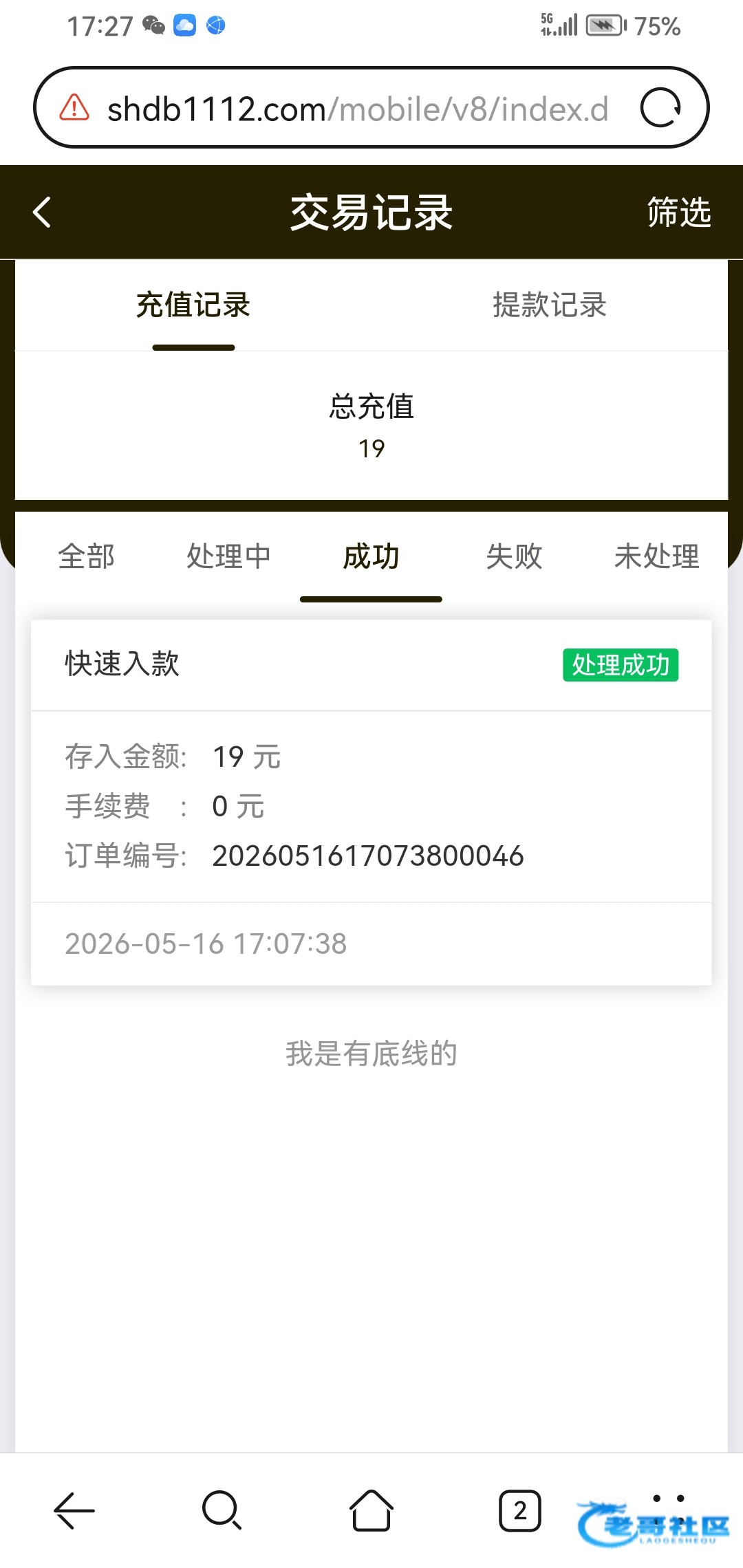This screenshot has width=743, height=1568.
Task: Switch to the 提款记录 tab
Action: click(x=549, y=305)
